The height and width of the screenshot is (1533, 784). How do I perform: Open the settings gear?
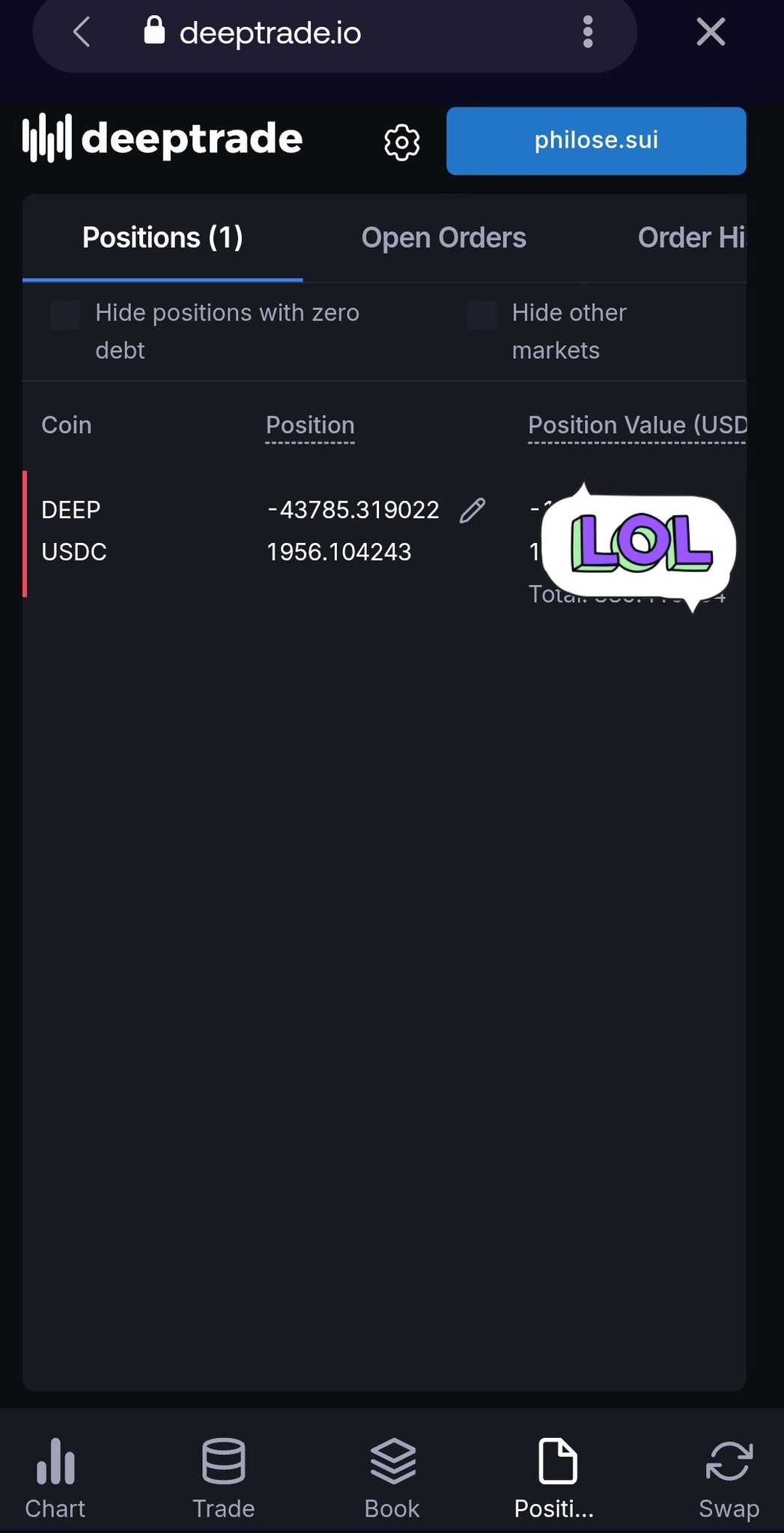[402, 142]
